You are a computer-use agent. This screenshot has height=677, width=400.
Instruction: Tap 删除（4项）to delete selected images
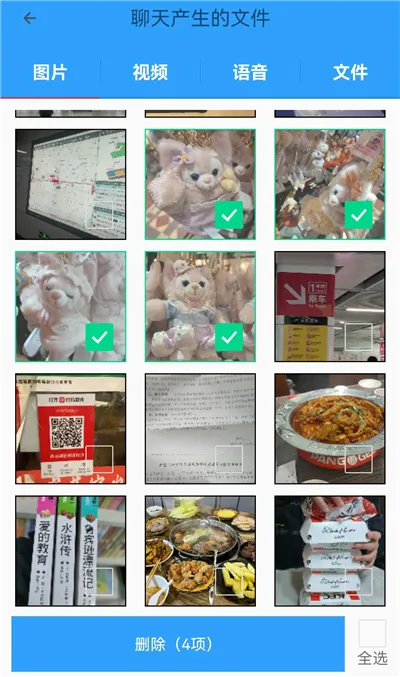(178, 644)
